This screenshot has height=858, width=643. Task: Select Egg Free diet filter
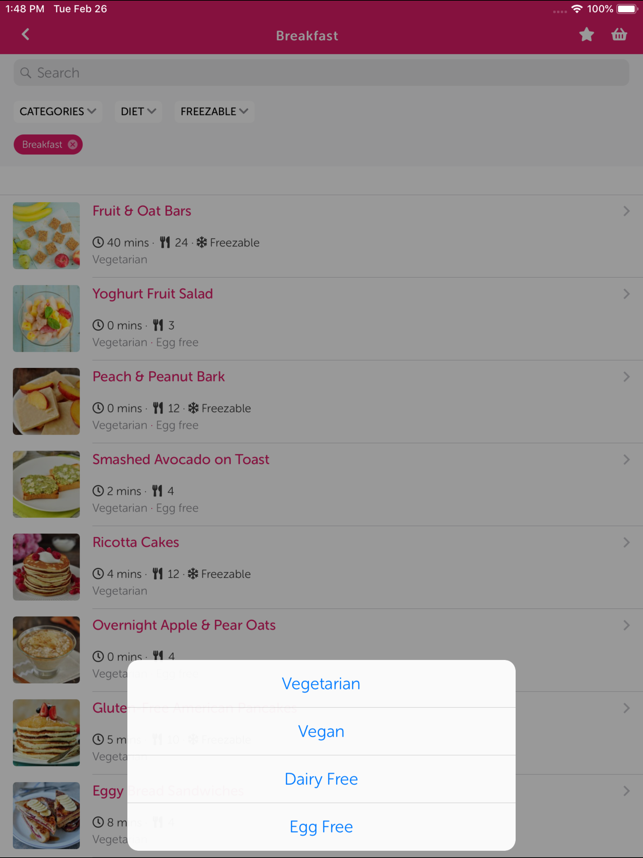[x=321, y=827]
